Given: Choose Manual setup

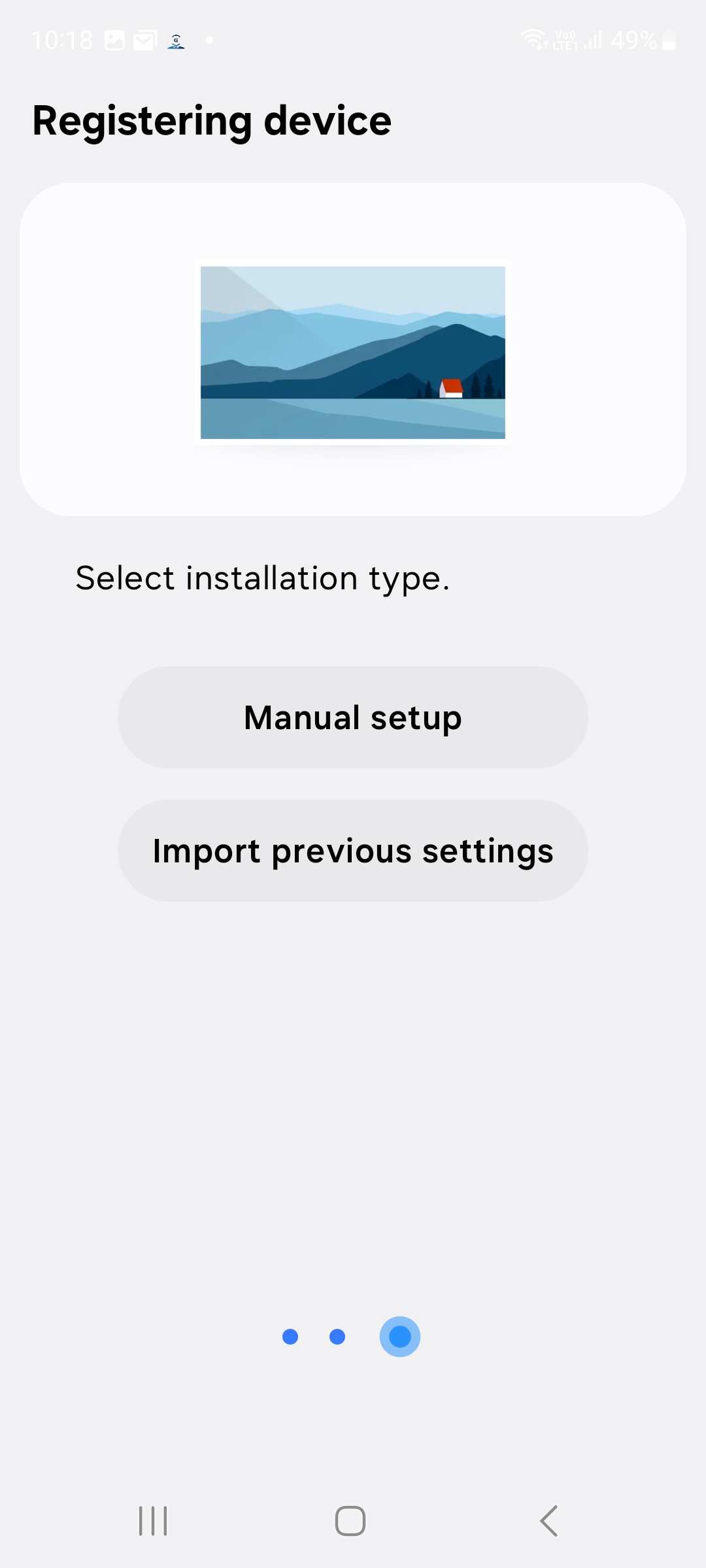Looking at the screenshot, I should 353,717.
